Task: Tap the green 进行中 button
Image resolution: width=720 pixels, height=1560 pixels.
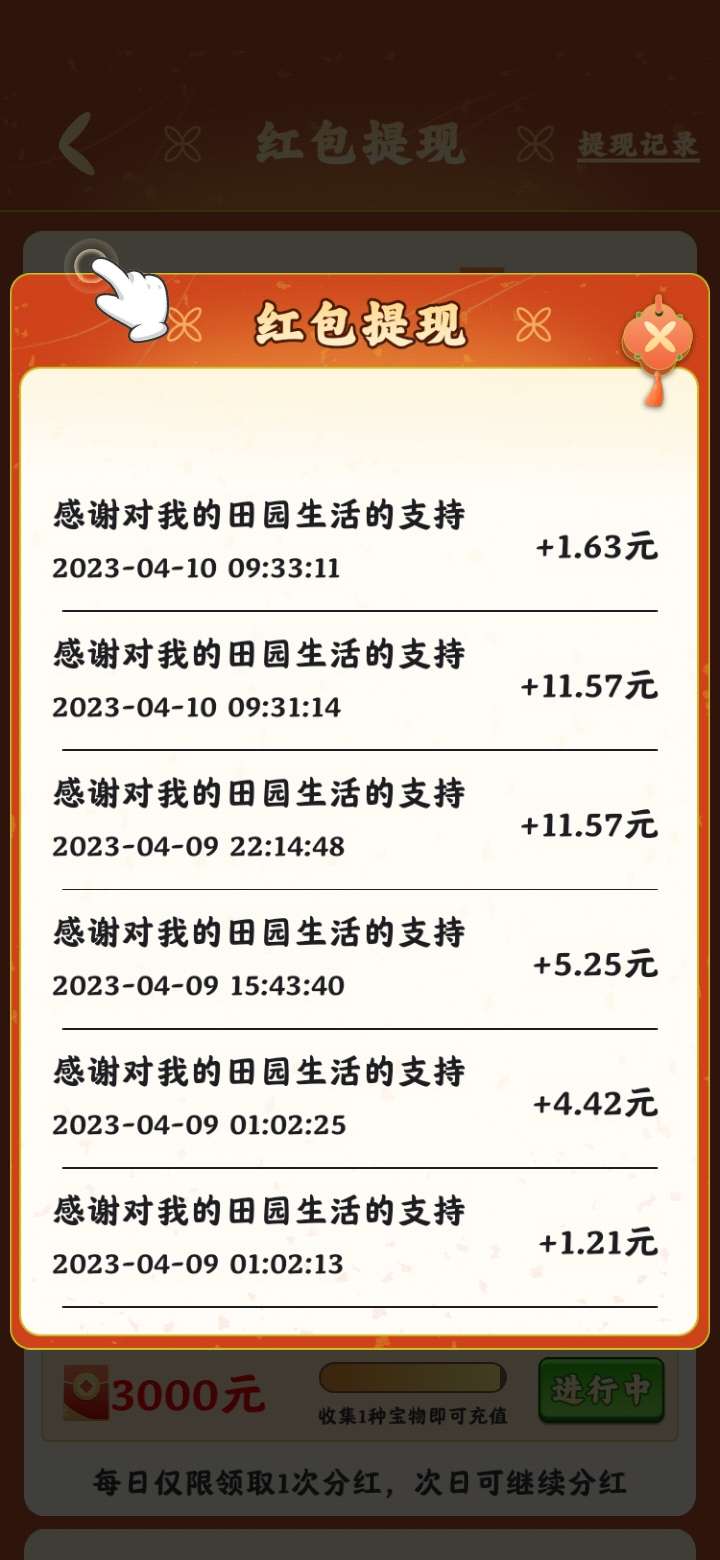Action: [x=601, y=1390]
